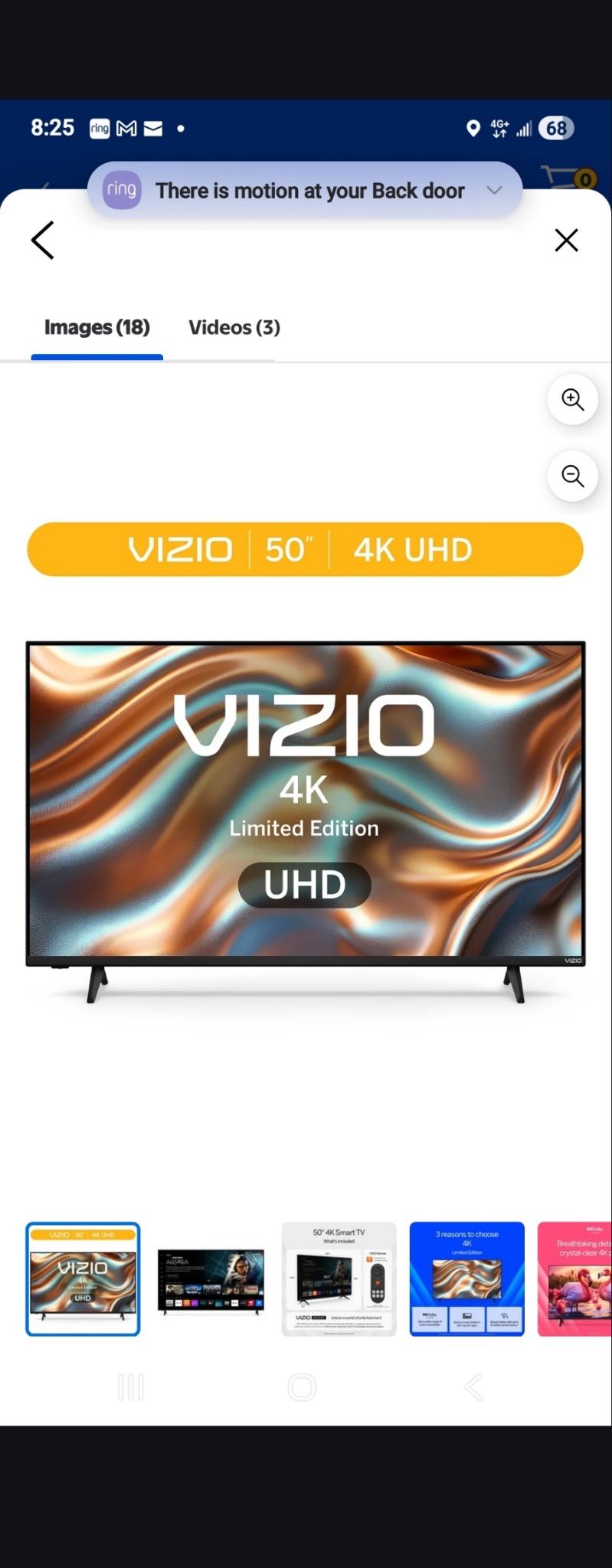This screenshot has width=612, height=1568.
Task: Open the 50" 4K Smart TV What's Included thumbnail
Action: coord(339,1278)
